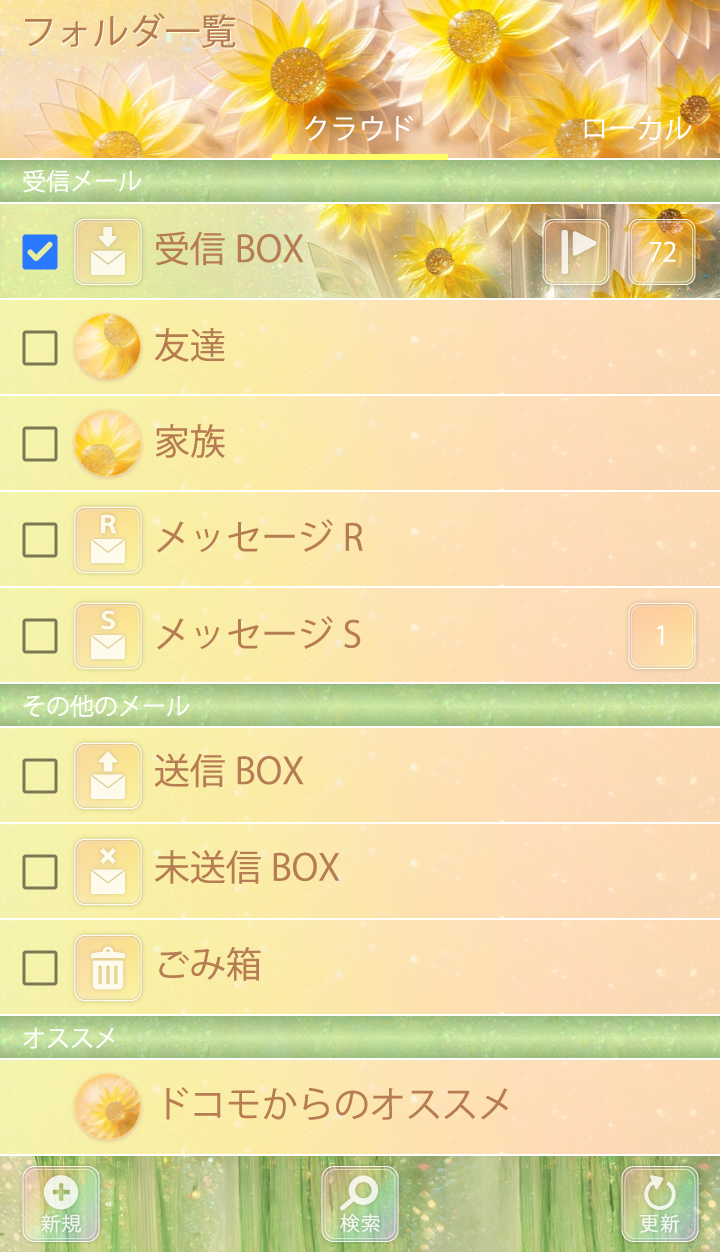
Task: Tap the flag icon in 受信BOX row
Action: (576, 252)
